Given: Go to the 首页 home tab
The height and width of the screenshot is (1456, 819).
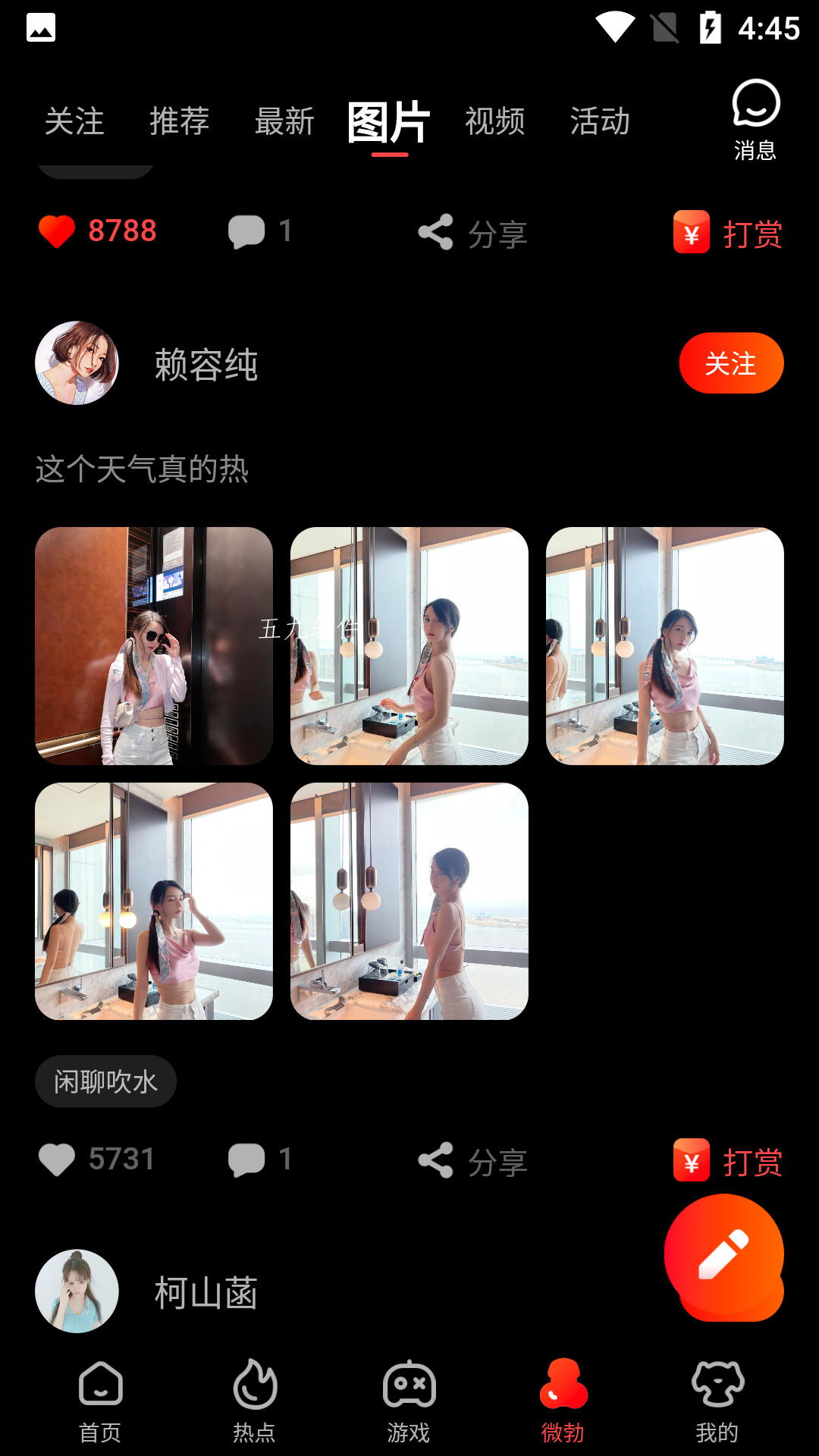Looking at the screenshot, I should pos(100,1401).
